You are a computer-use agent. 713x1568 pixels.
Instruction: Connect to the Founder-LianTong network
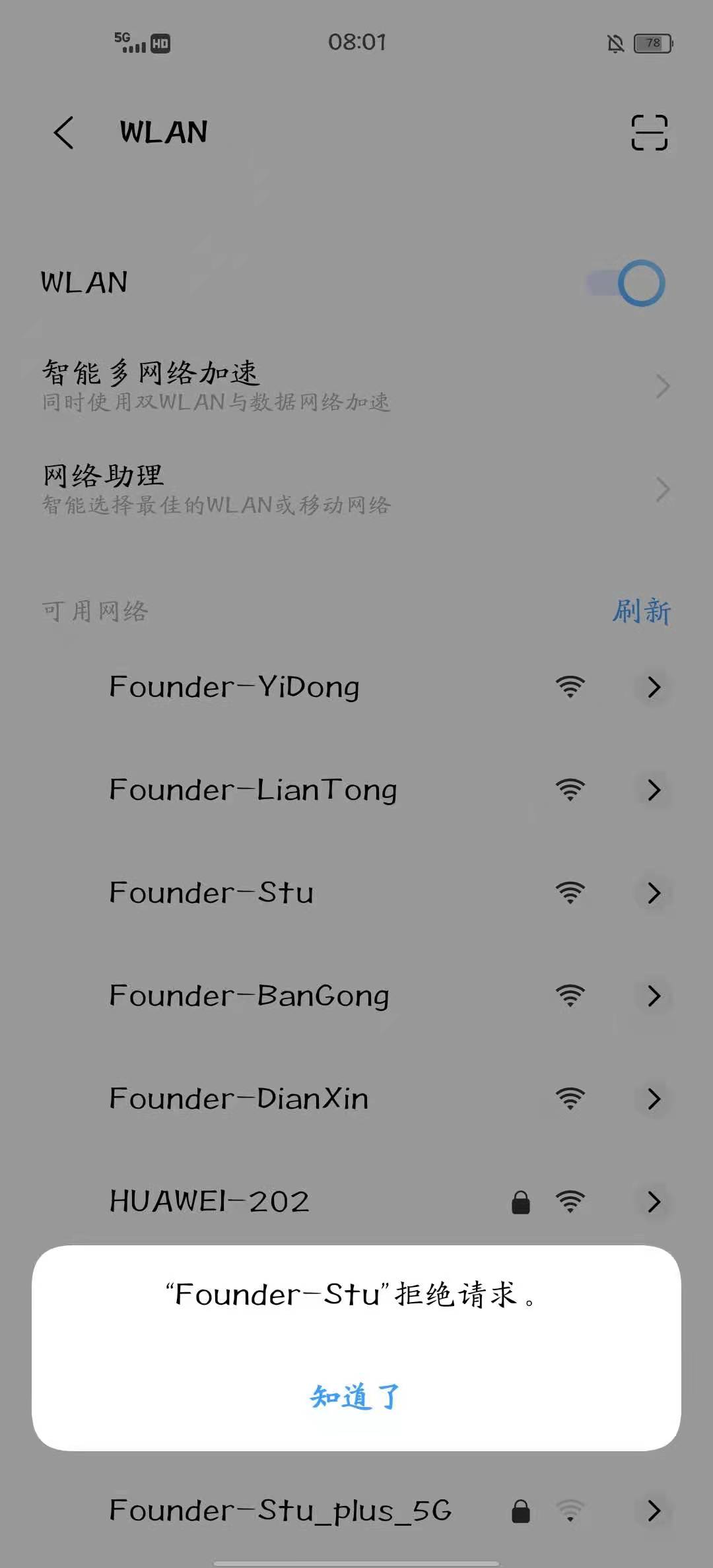pyautogui.click(x=253, y=790)
